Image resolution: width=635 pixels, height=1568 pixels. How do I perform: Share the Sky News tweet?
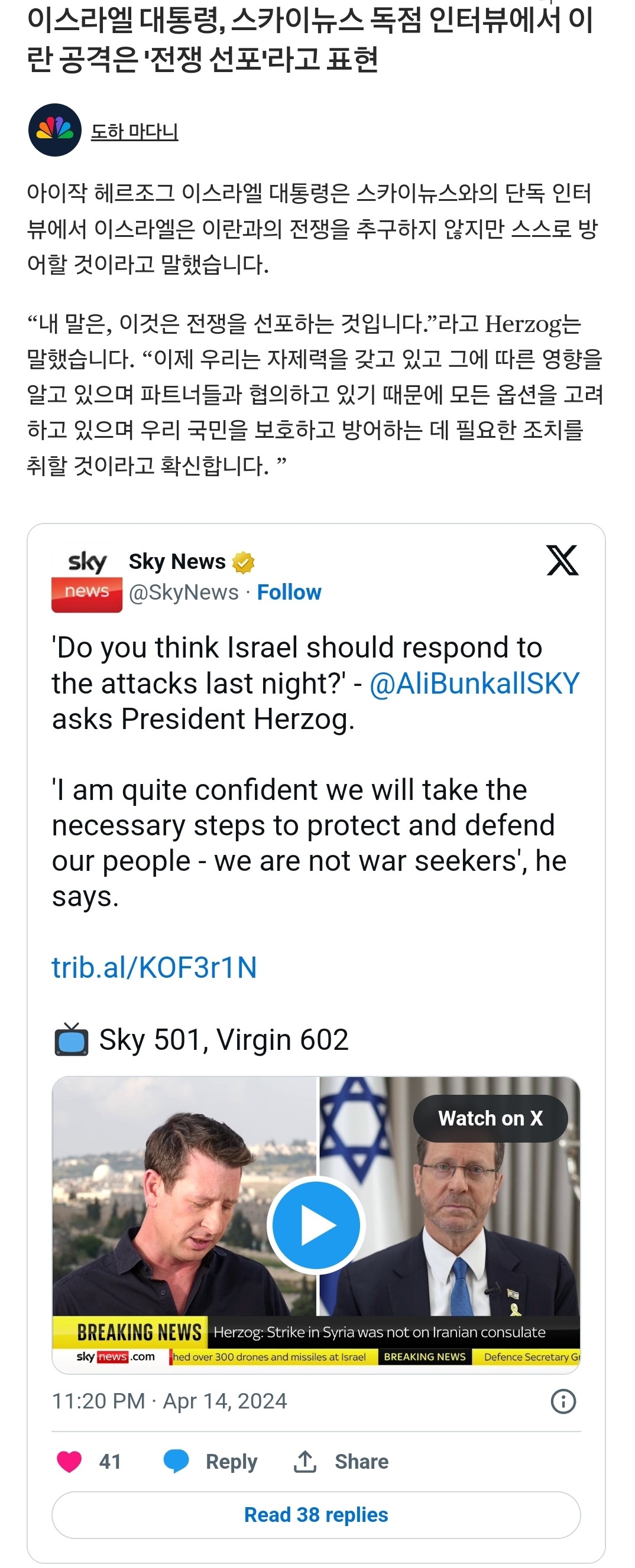coord(341,1461)
